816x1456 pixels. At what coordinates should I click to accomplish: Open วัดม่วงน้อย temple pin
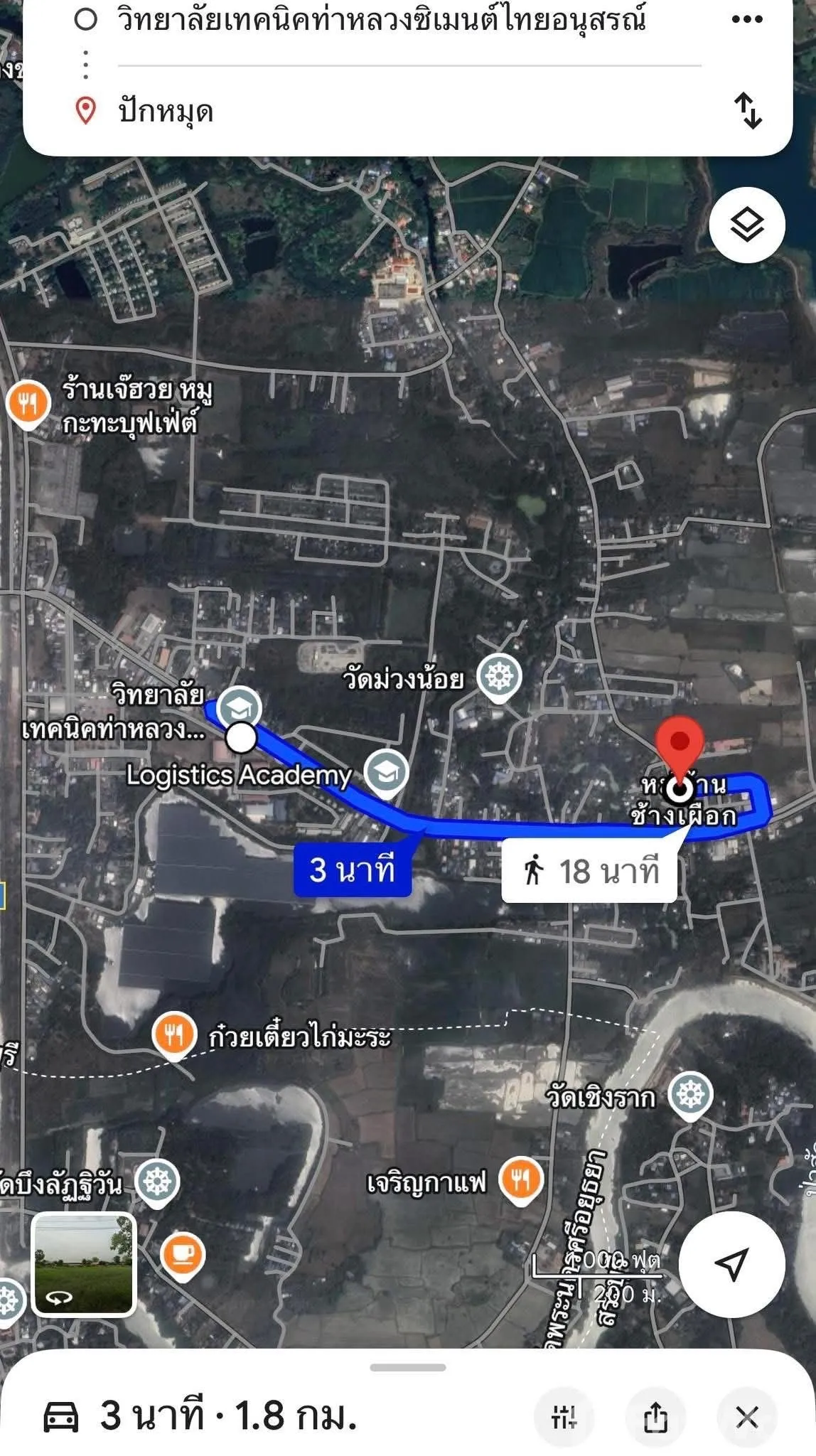tap(499, 676)
